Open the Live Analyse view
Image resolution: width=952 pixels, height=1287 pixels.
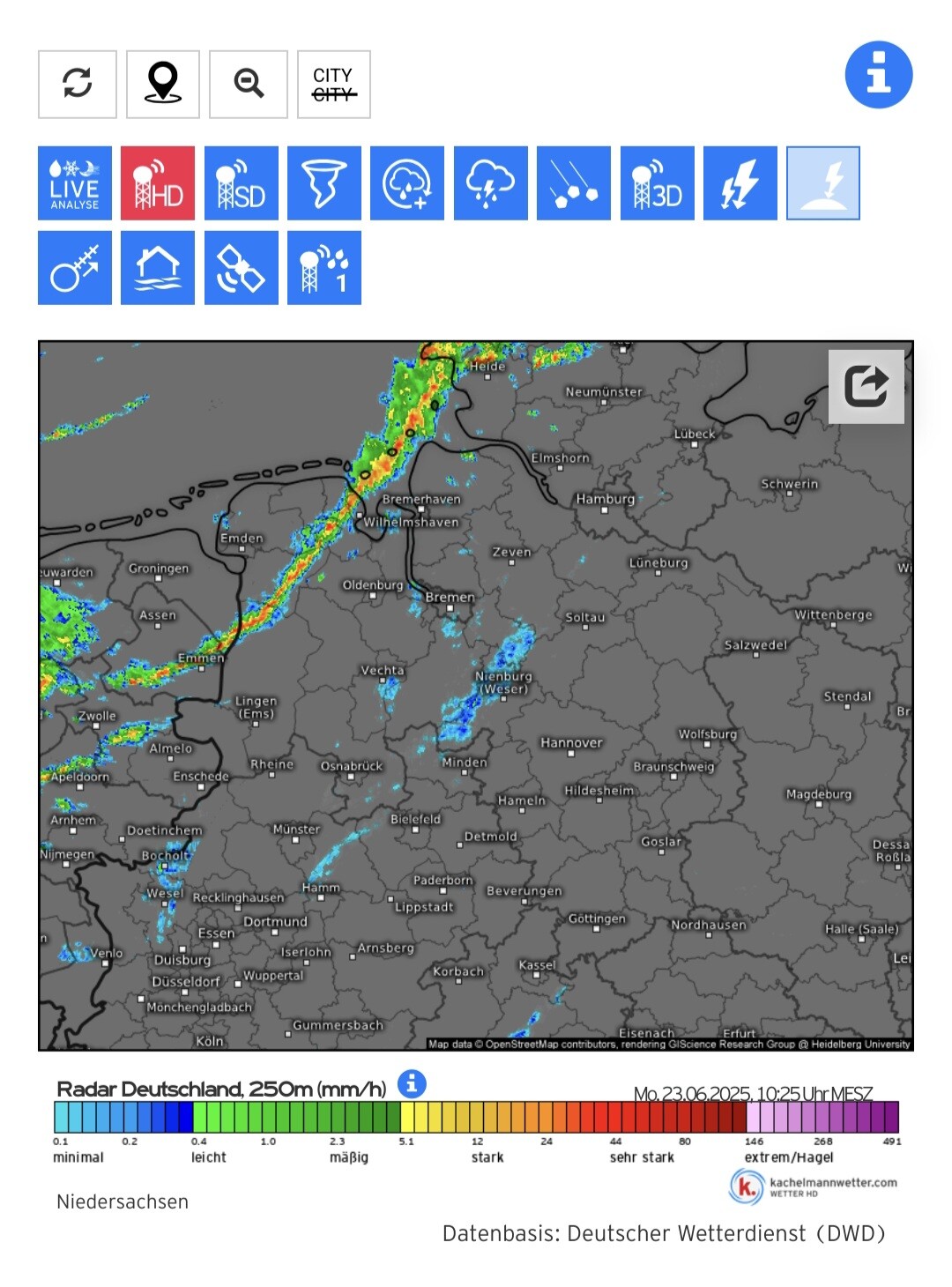pos(75,183)
